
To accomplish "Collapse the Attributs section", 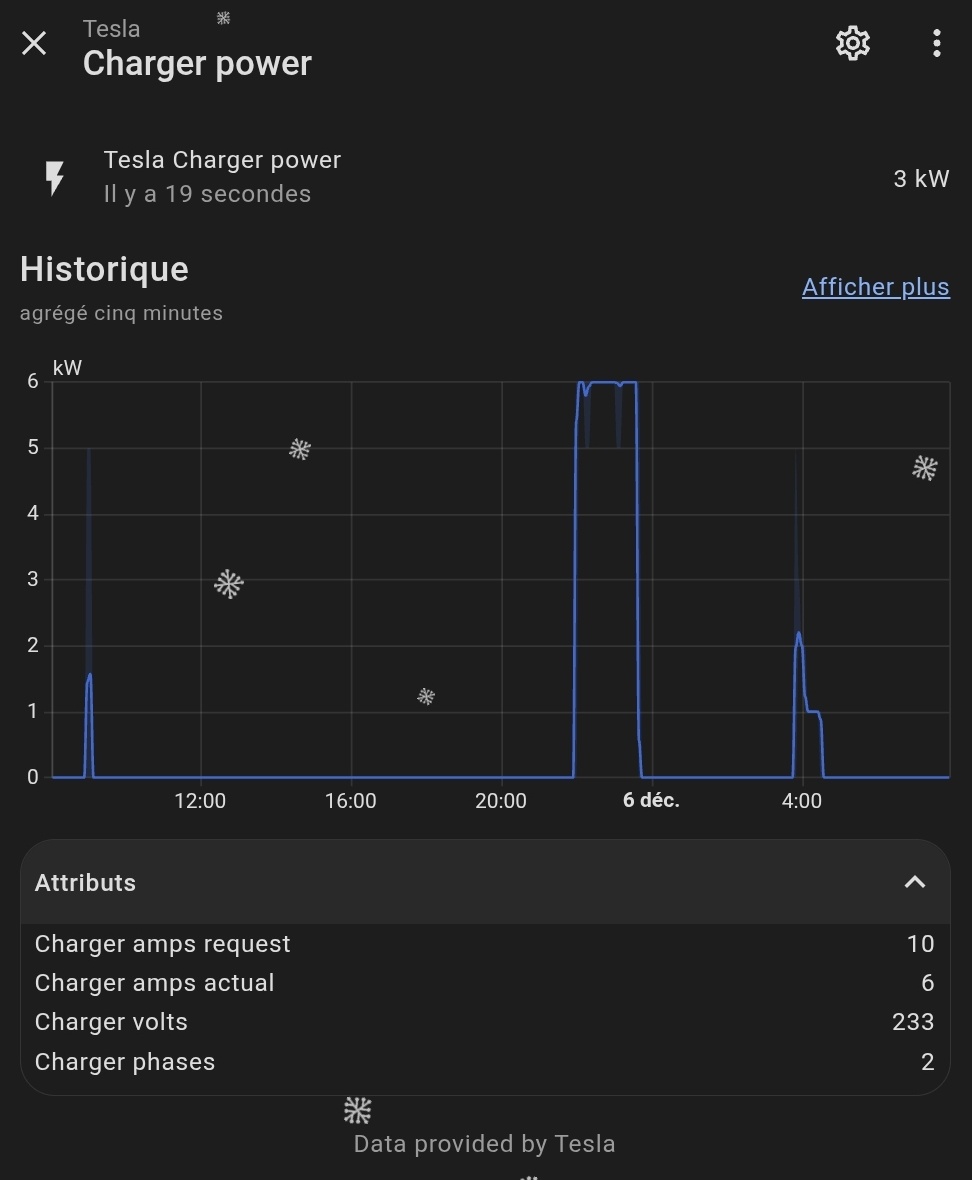I will (914, 882).
